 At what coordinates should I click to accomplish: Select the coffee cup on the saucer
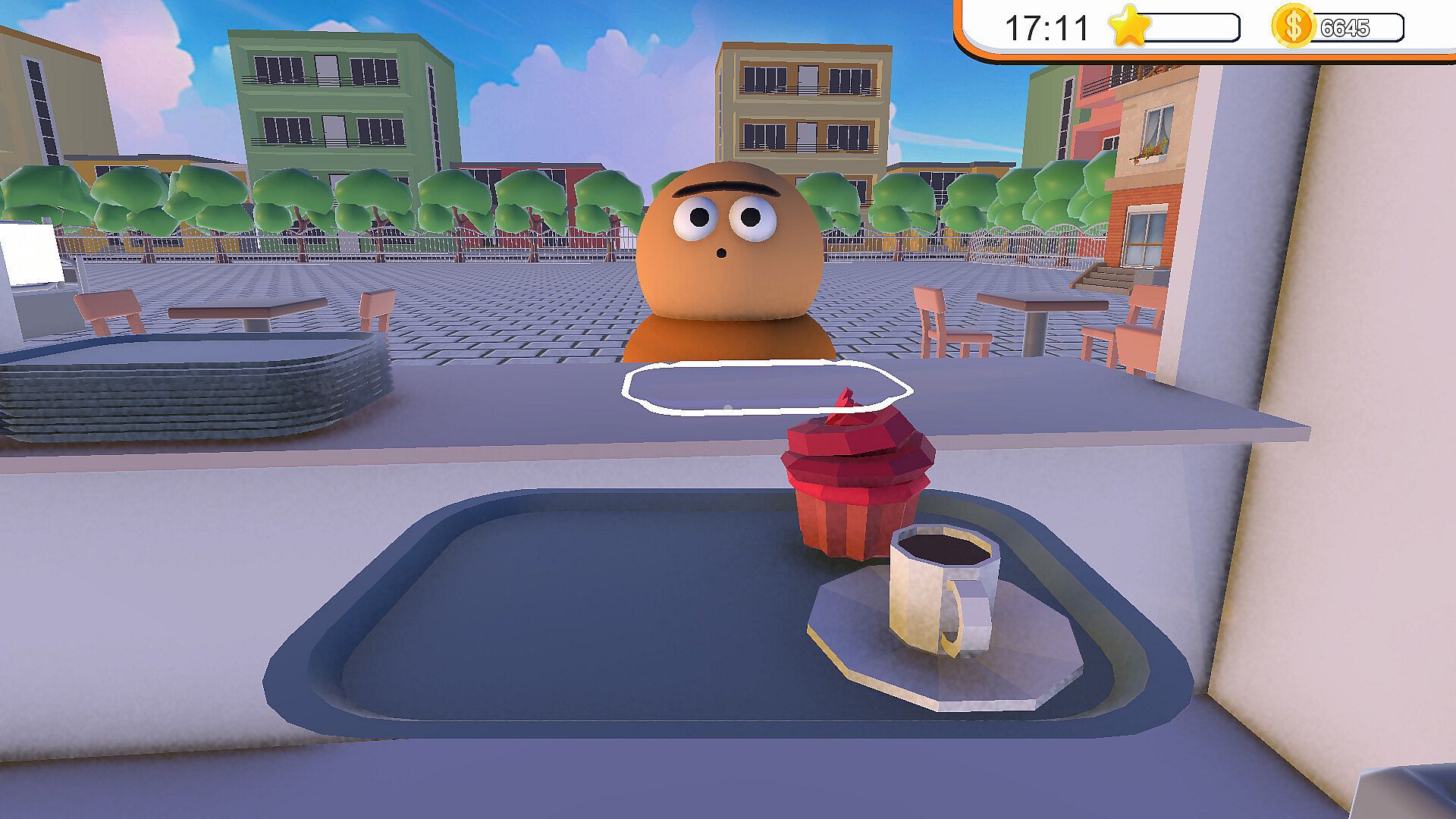pos(944,588)
